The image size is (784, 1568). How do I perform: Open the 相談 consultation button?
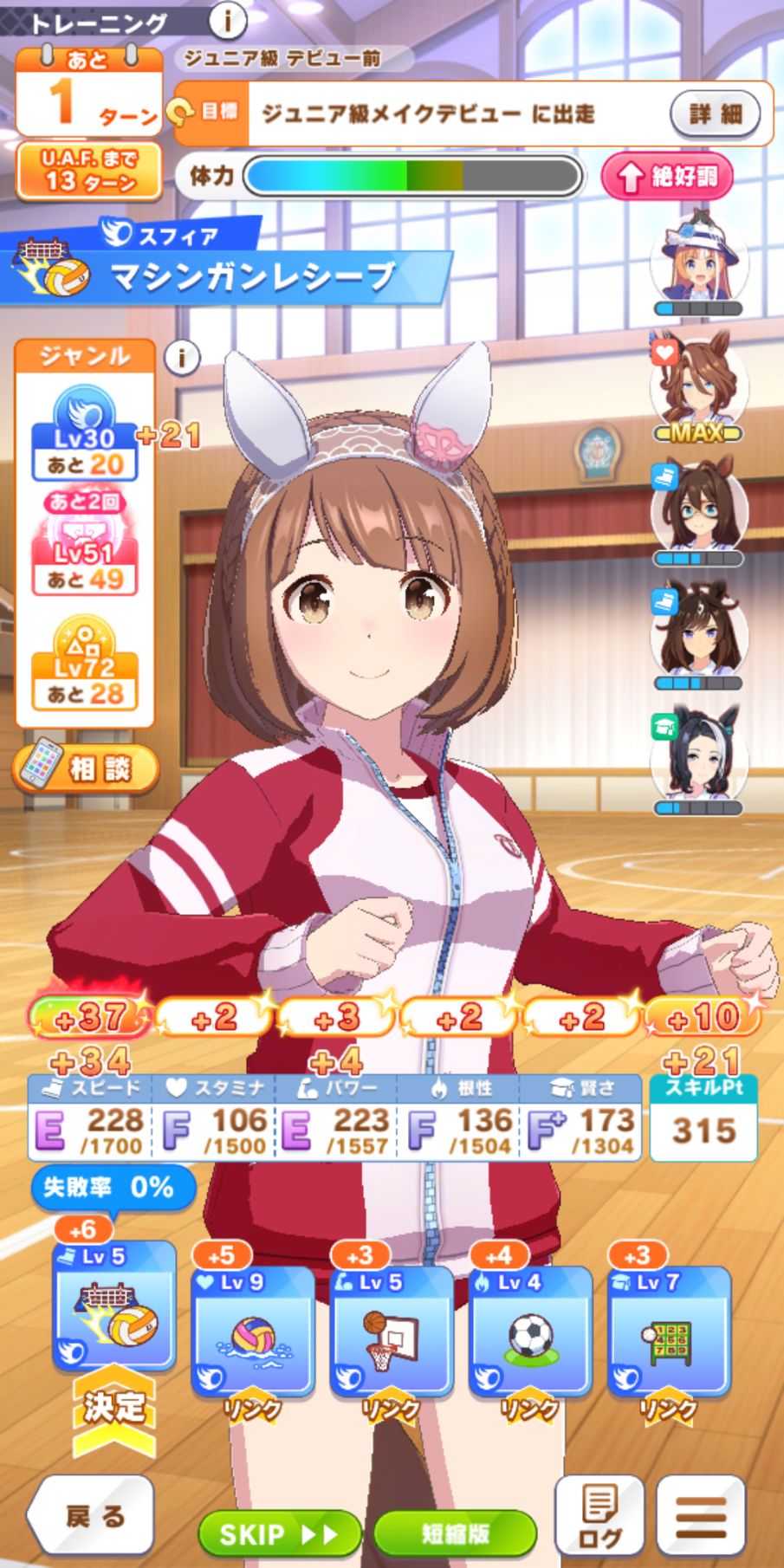86,768
